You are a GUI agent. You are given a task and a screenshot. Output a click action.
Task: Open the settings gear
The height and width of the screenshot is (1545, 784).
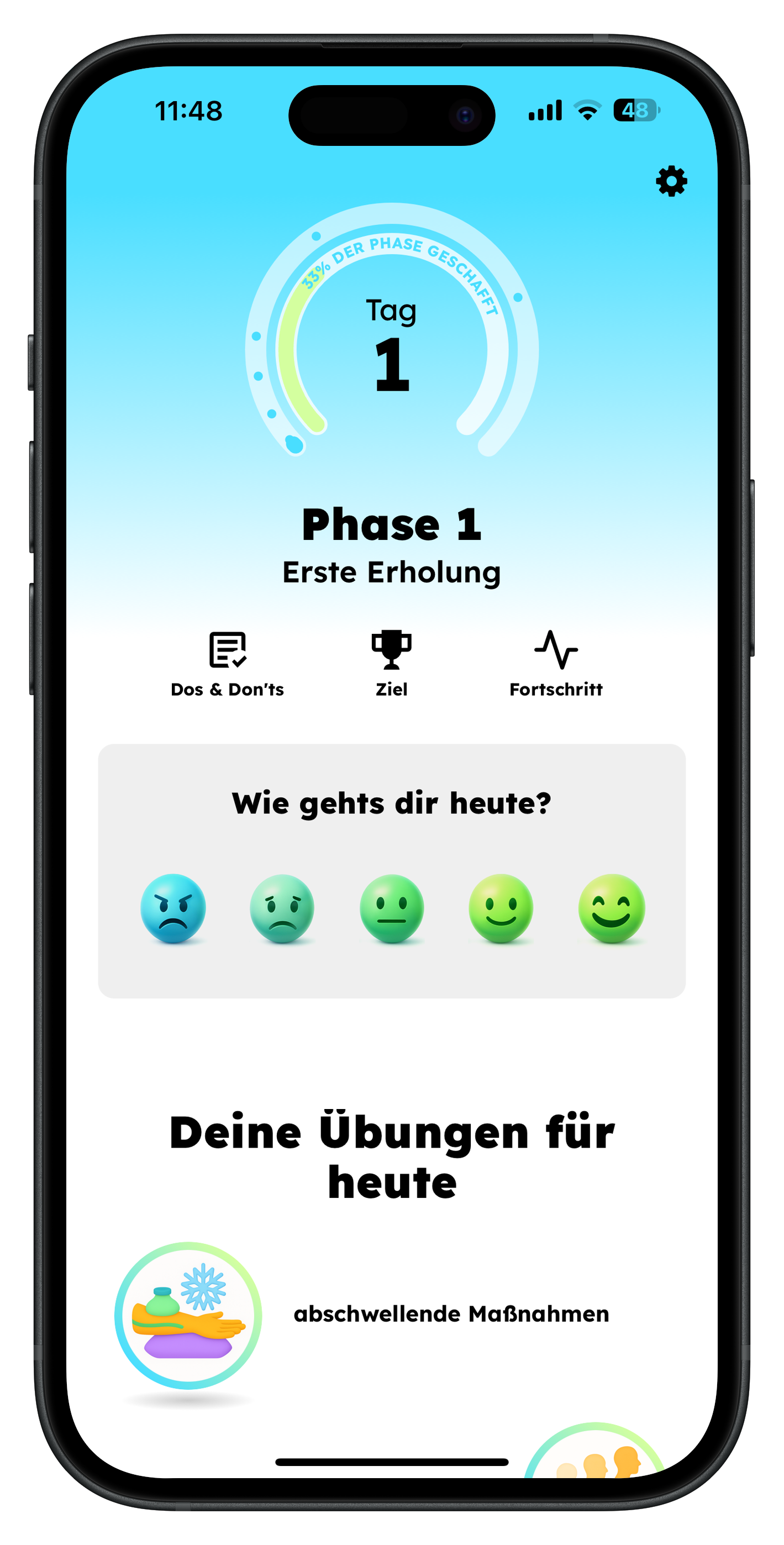673,182
